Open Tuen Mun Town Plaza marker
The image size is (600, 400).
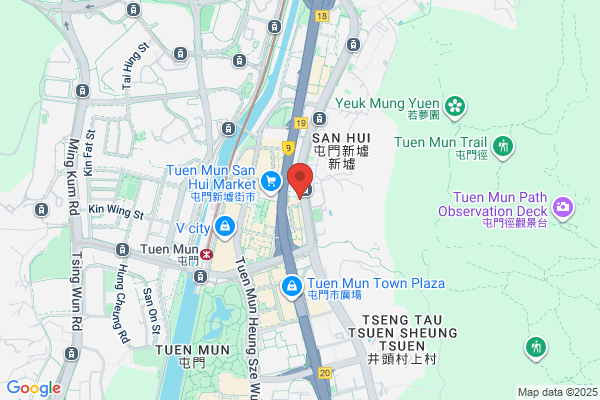click(x=292, y=287)
